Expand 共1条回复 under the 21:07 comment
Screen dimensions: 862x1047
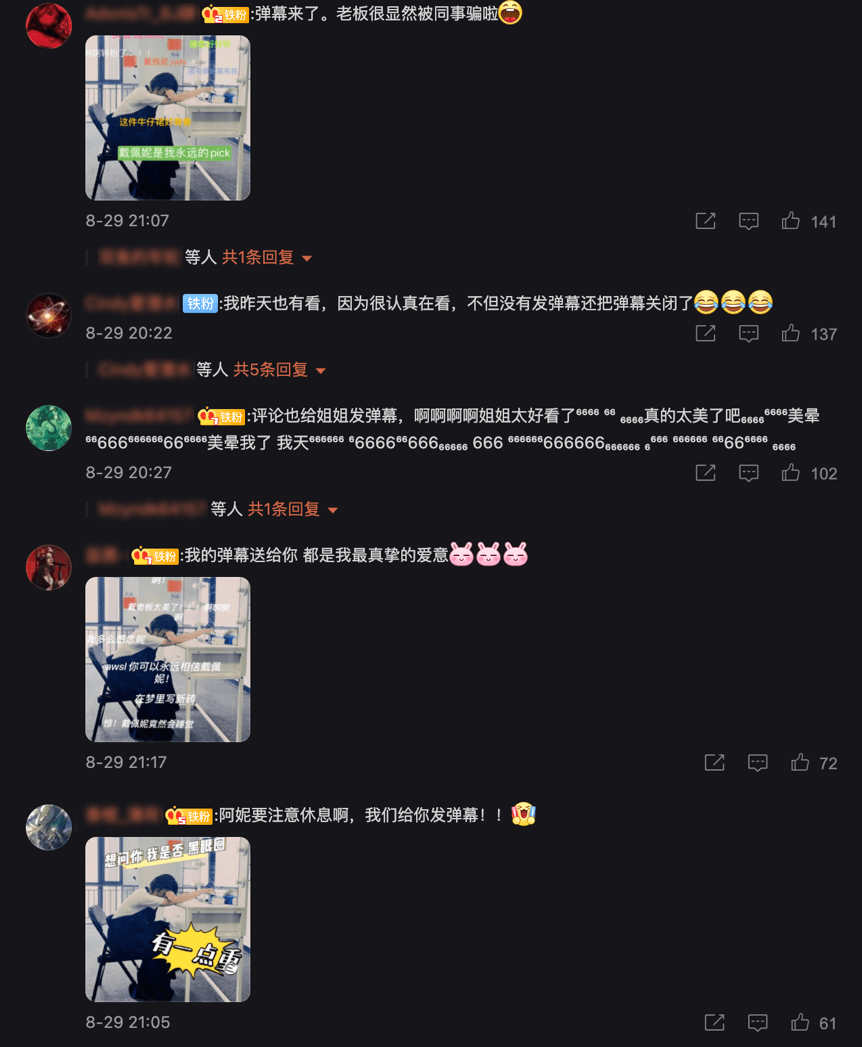pyautogui.click(x=267, y=257)
